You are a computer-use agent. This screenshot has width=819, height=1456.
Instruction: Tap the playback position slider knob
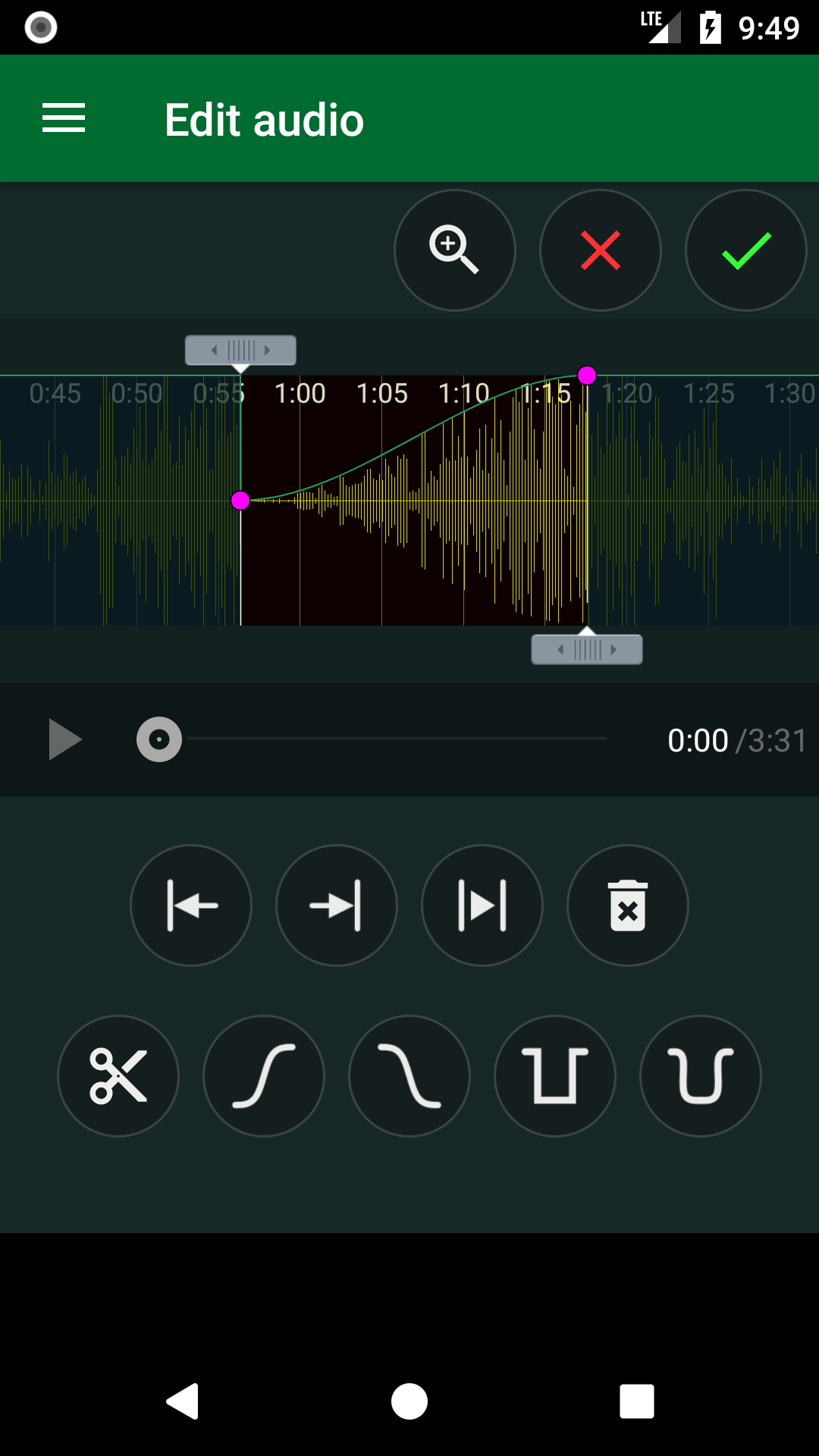point(158,739)
